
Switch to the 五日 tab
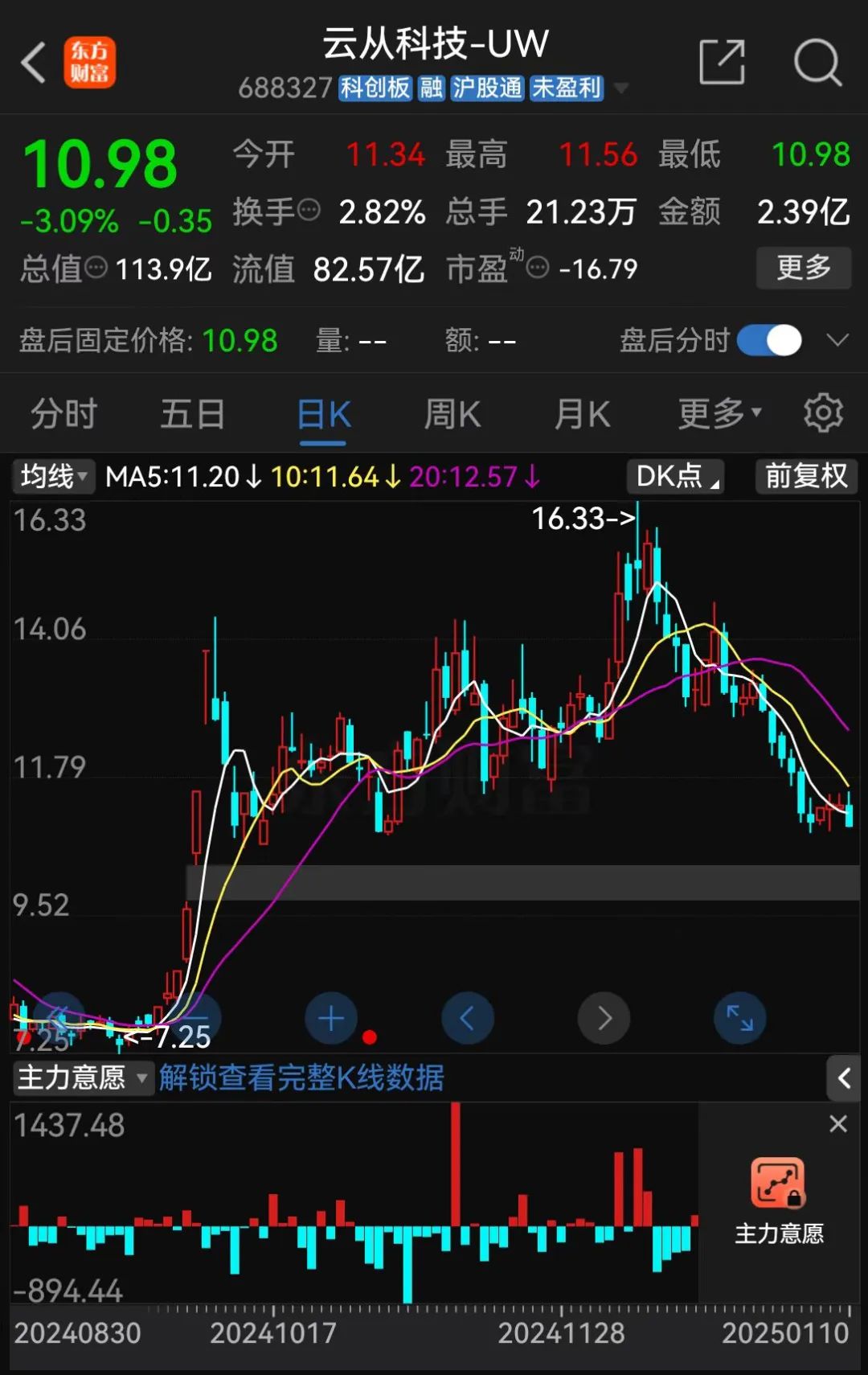pos(192,415)
